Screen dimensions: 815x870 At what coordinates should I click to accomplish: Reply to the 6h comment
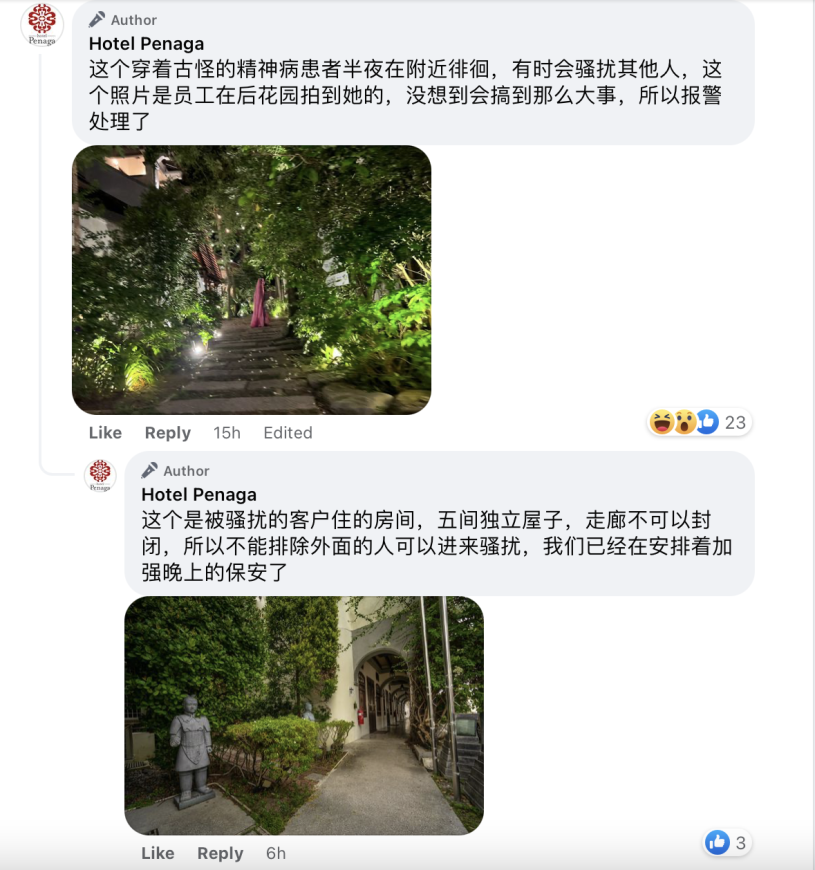220,853
